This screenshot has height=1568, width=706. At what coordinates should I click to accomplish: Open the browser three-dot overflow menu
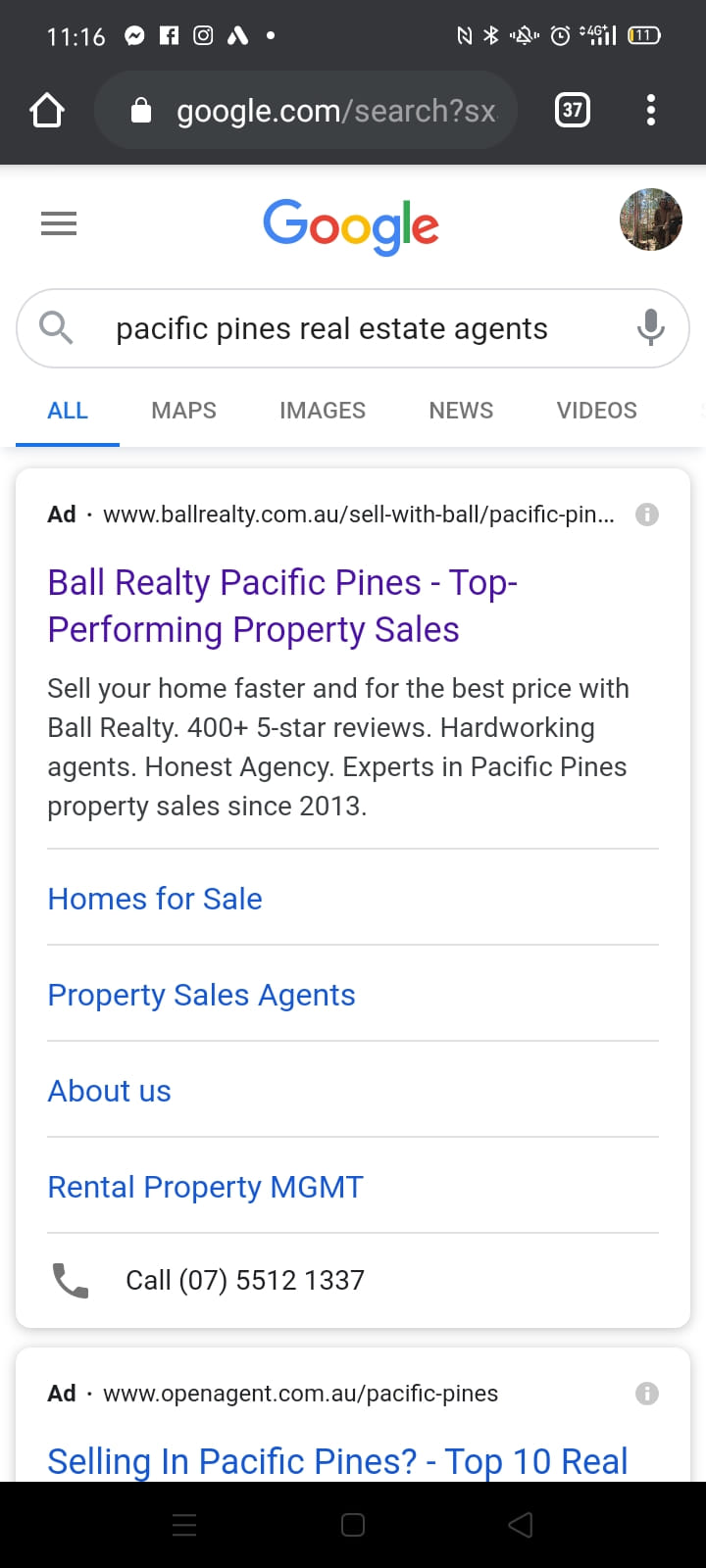click(x=650, y=110)
